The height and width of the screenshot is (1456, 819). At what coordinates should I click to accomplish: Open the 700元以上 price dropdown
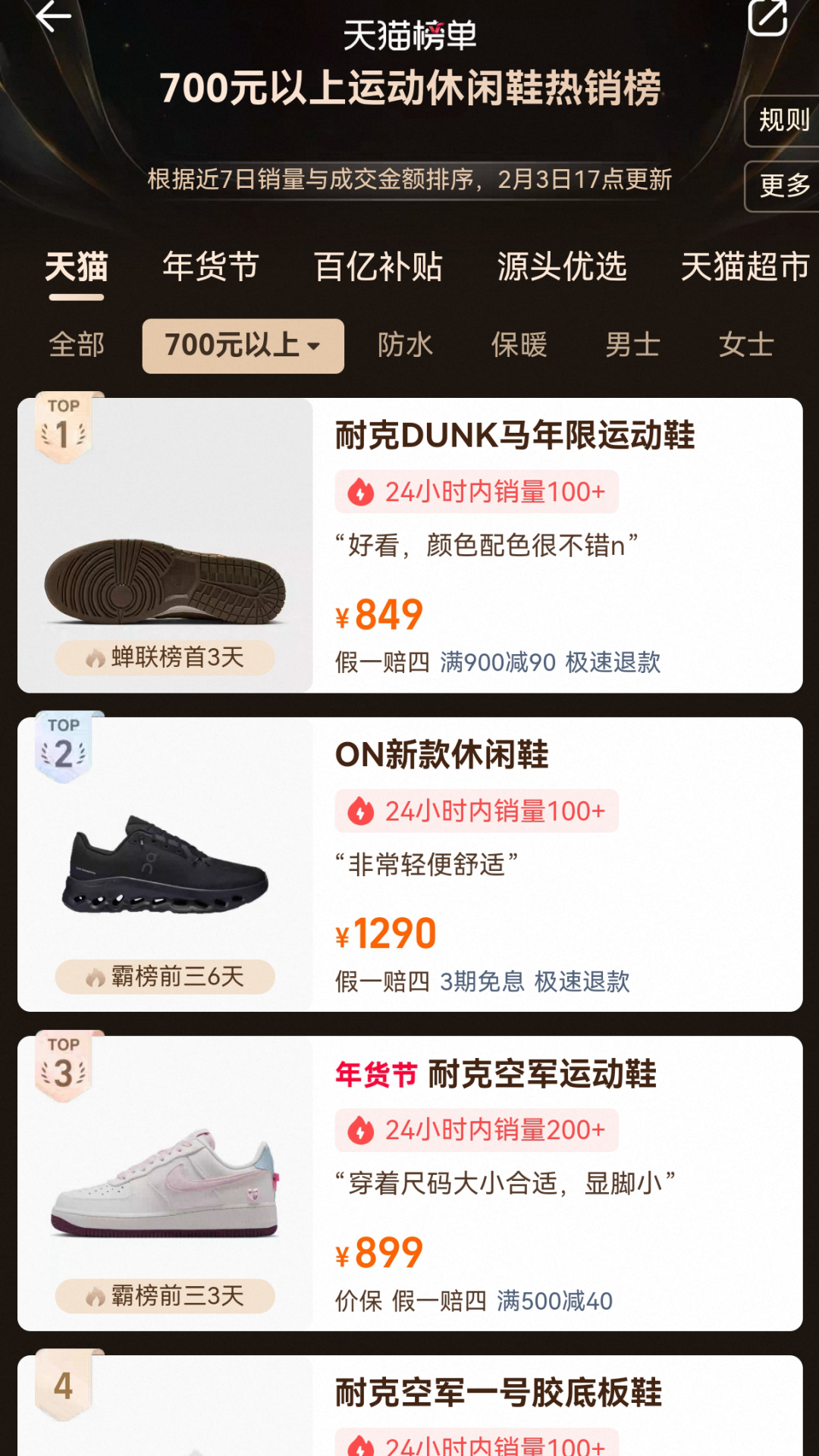[x=243, y=346]
